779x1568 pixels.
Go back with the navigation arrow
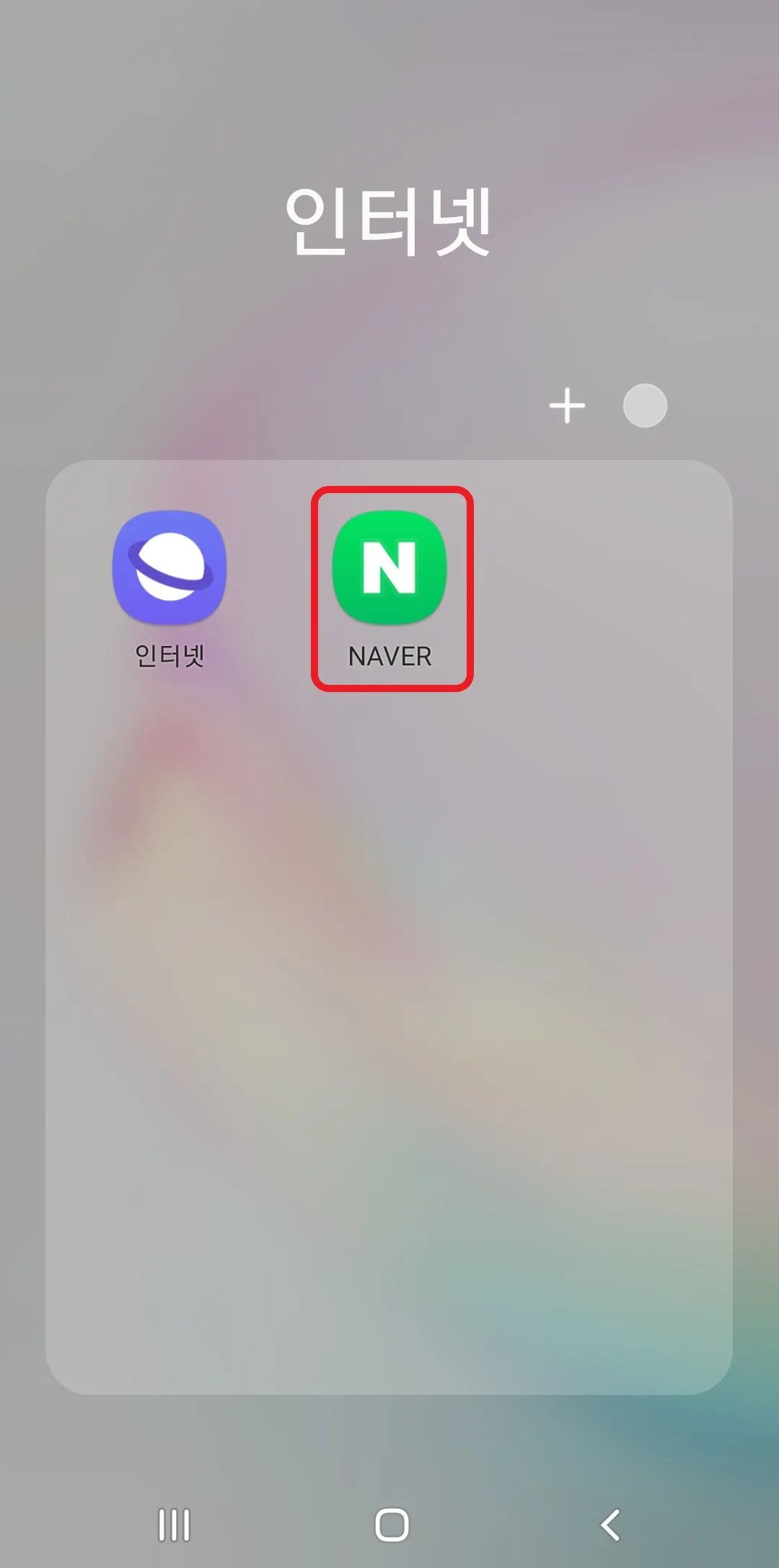tap(610, 1525)
